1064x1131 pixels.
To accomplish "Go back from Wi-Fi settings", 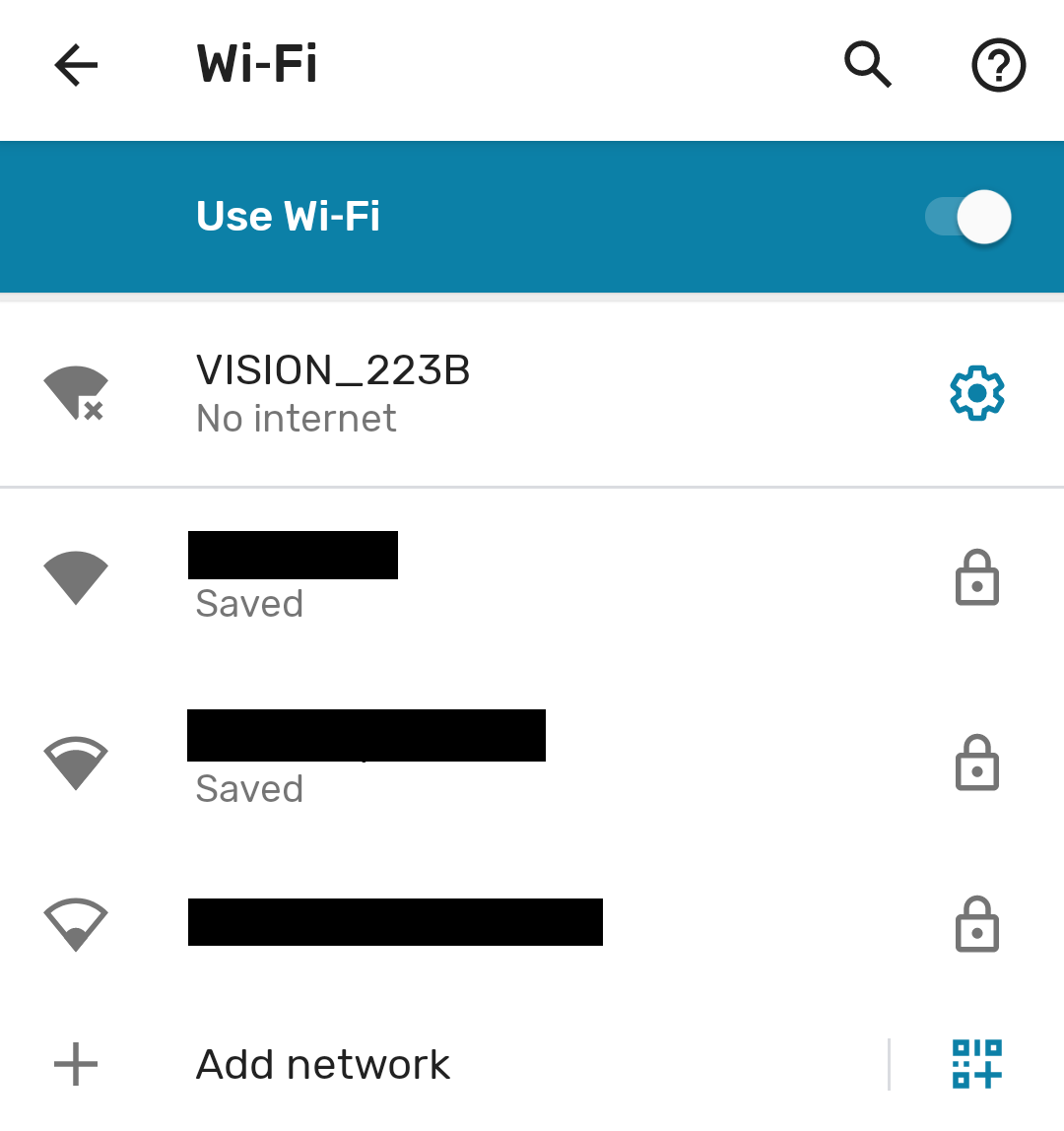I will pyautogui.click(x=76, y=66).
